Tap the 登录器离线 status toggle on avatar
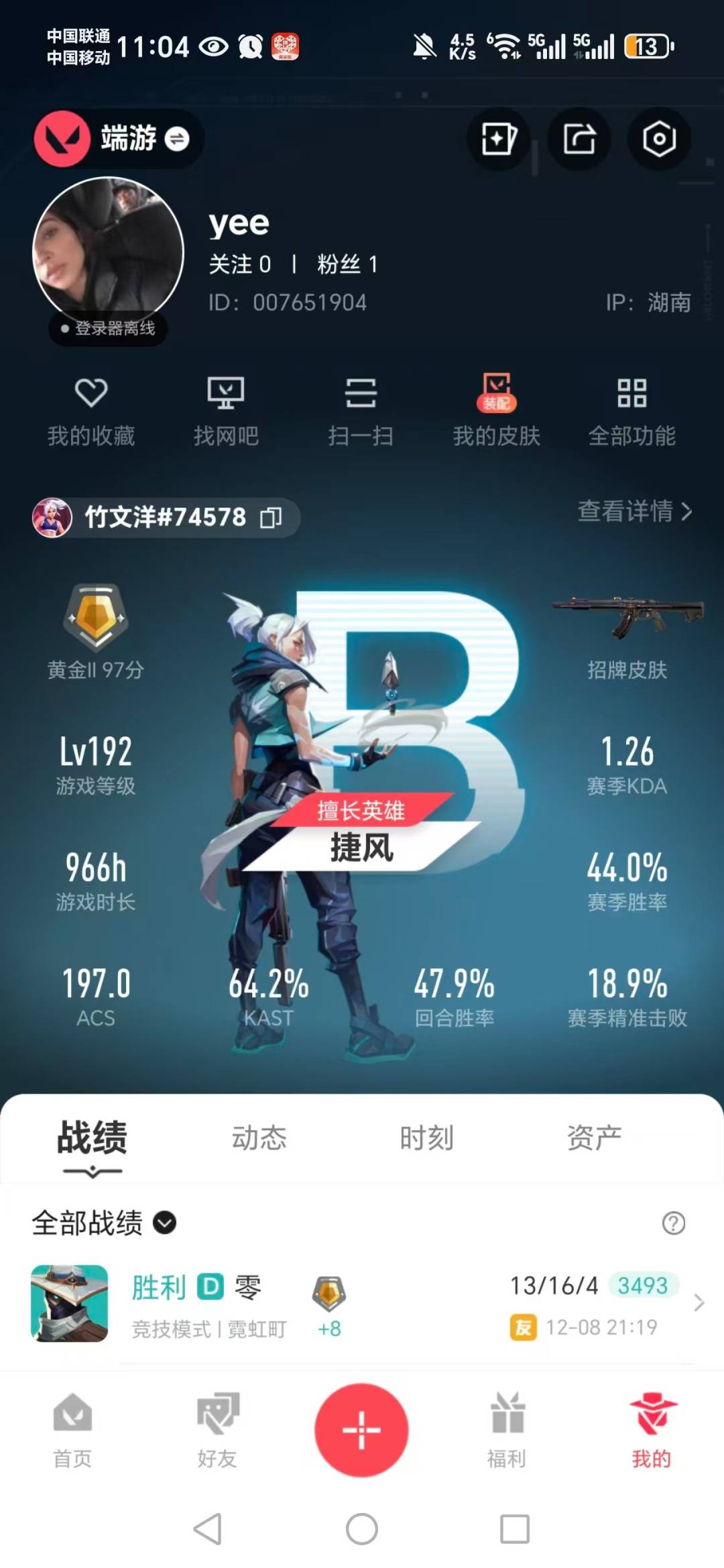 [x=106, y=329]
